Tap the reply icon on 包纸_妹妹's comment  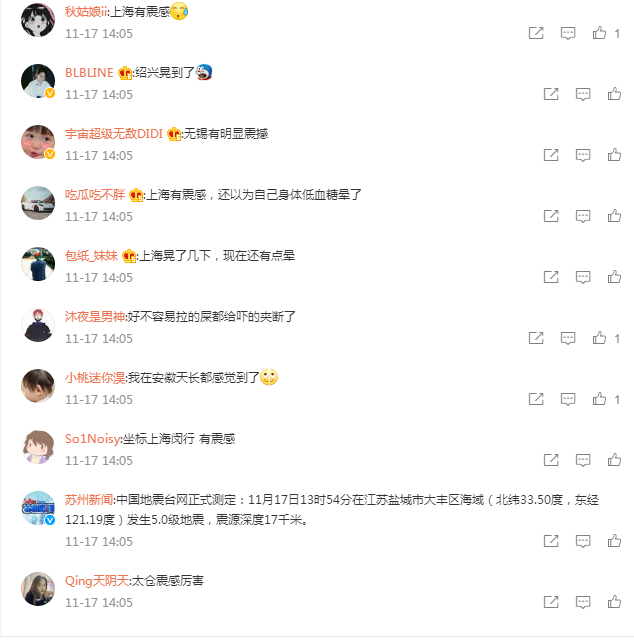(583, 277)
